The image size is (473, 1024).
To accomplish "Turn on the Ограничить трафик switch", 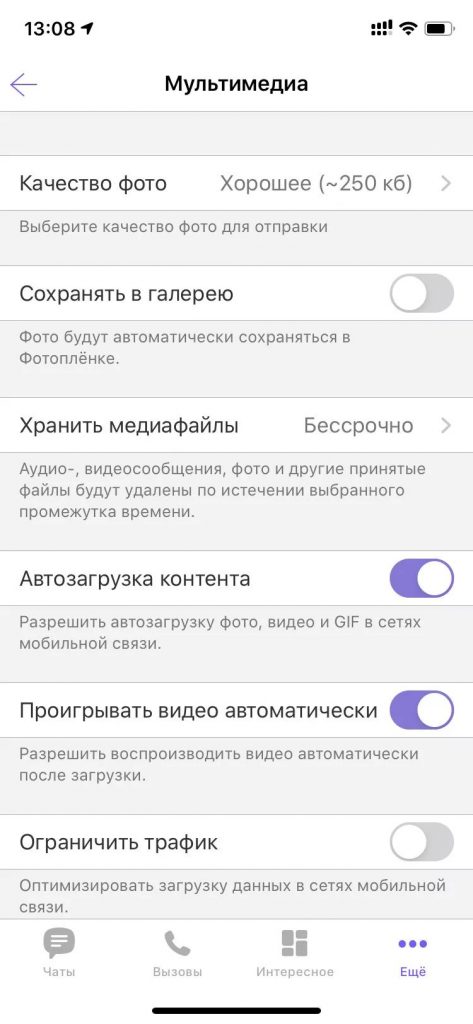I will 421,842.
